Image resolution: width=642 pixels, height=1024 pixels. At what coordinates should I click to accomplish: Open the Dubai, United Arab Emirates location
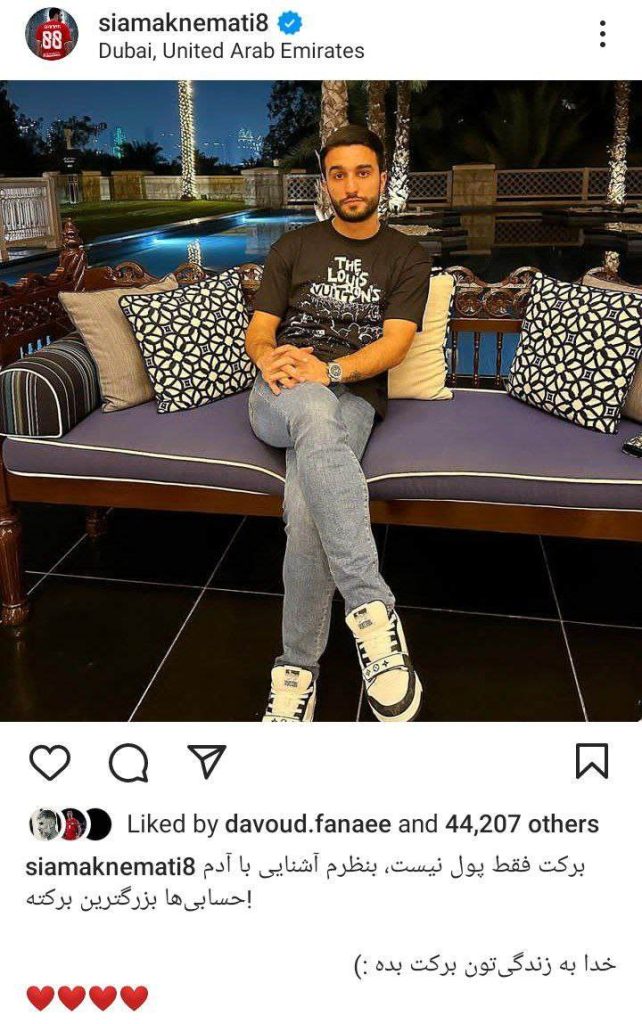231,50
